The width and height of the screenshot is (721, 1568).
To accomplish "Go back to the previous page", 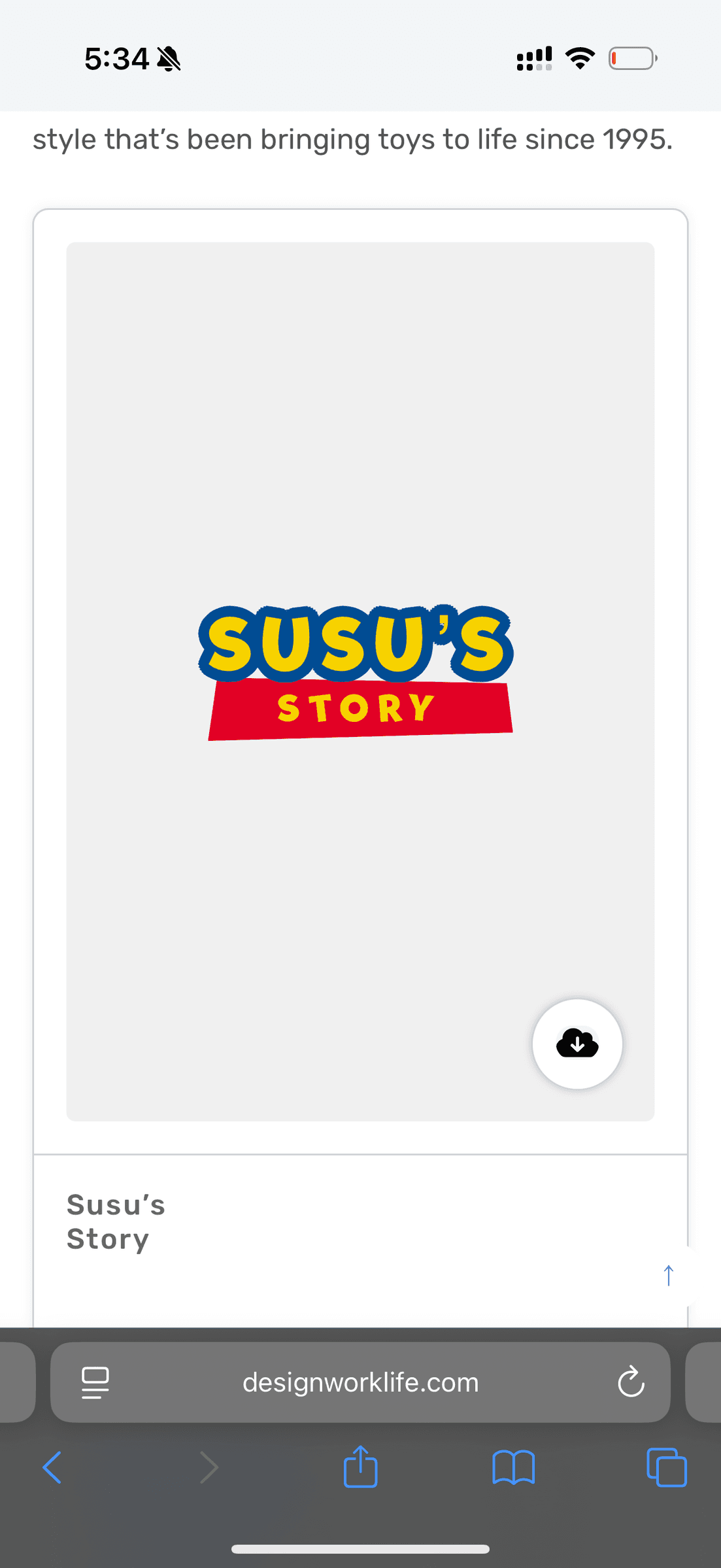I will 52,1467.
